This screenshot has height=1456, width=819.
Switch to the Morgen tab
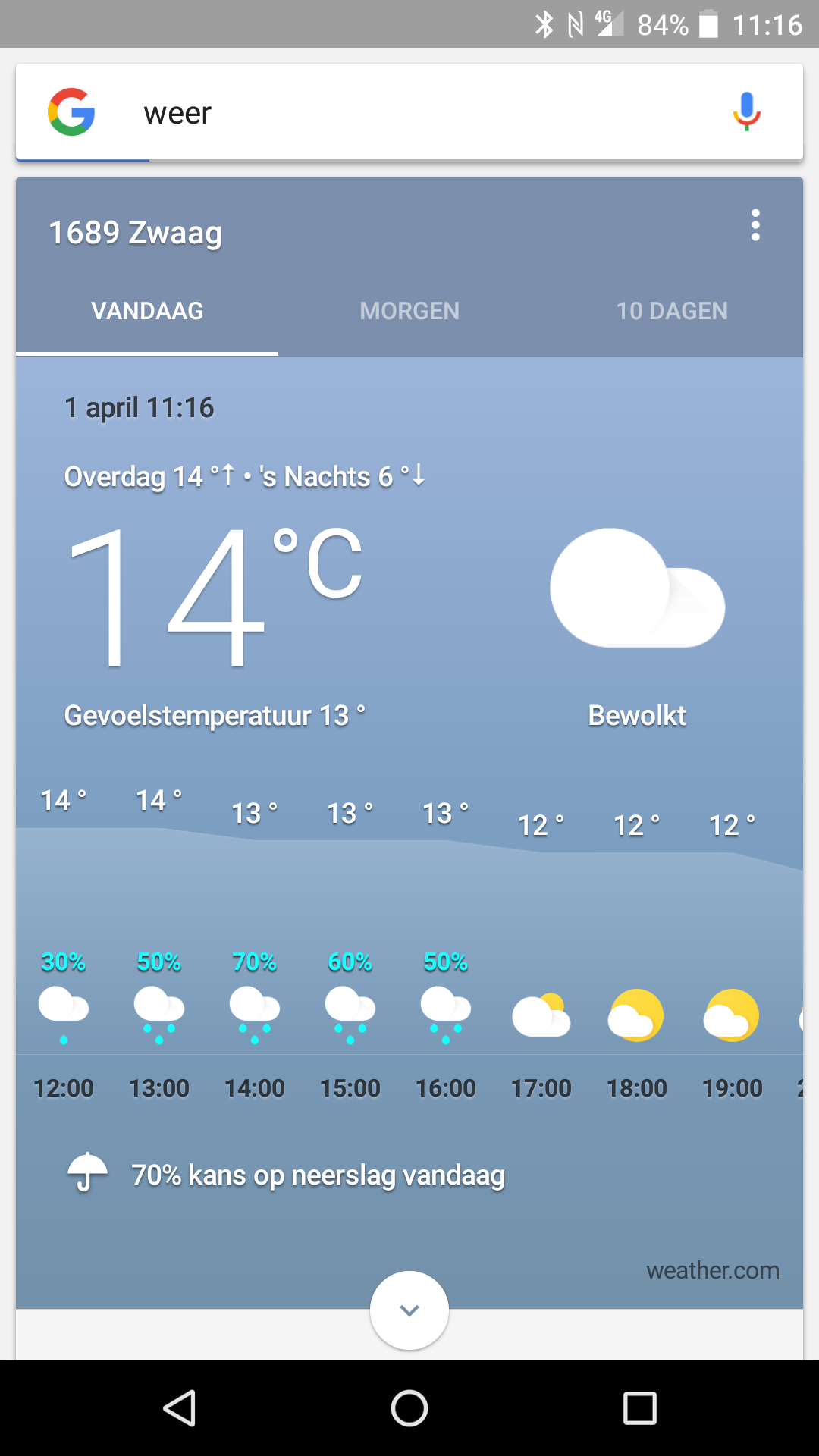pos(409,311)
